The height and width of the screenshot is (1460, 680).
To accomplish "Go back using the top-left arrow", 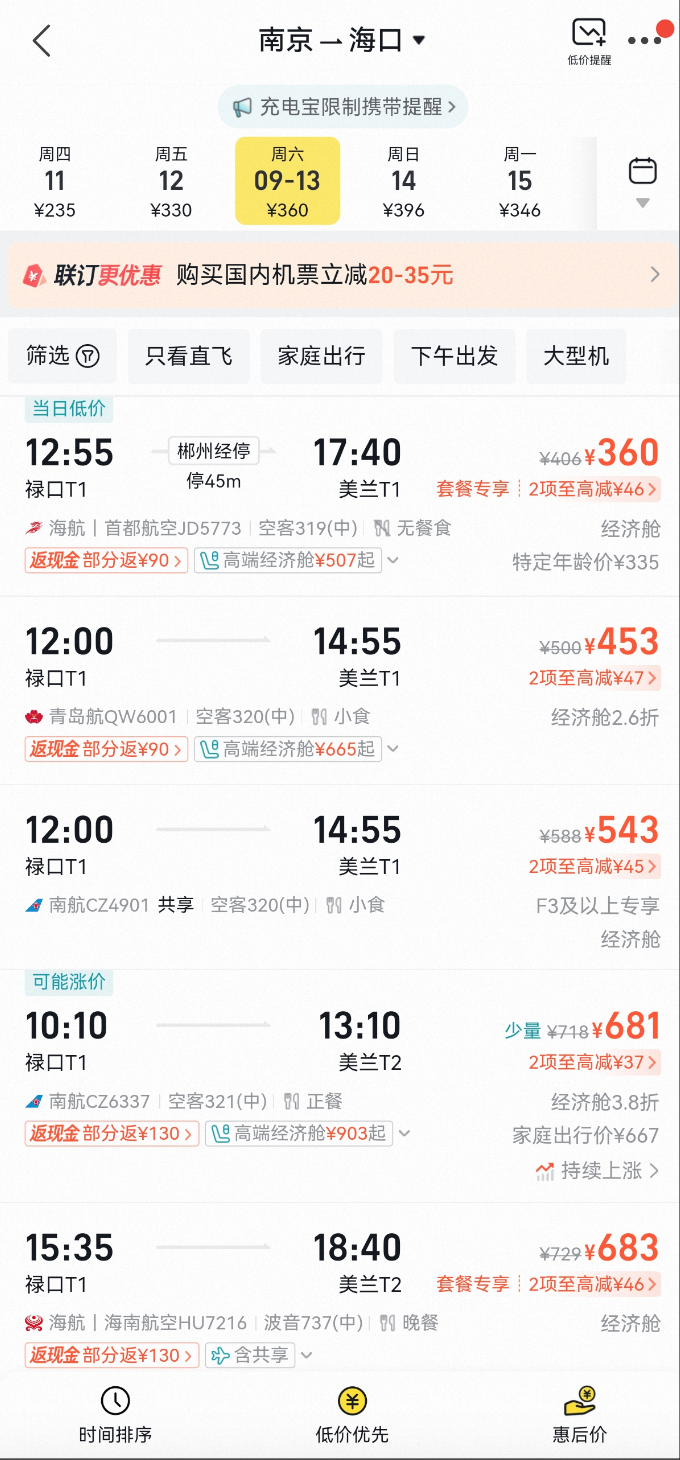I will coord(41,41).
